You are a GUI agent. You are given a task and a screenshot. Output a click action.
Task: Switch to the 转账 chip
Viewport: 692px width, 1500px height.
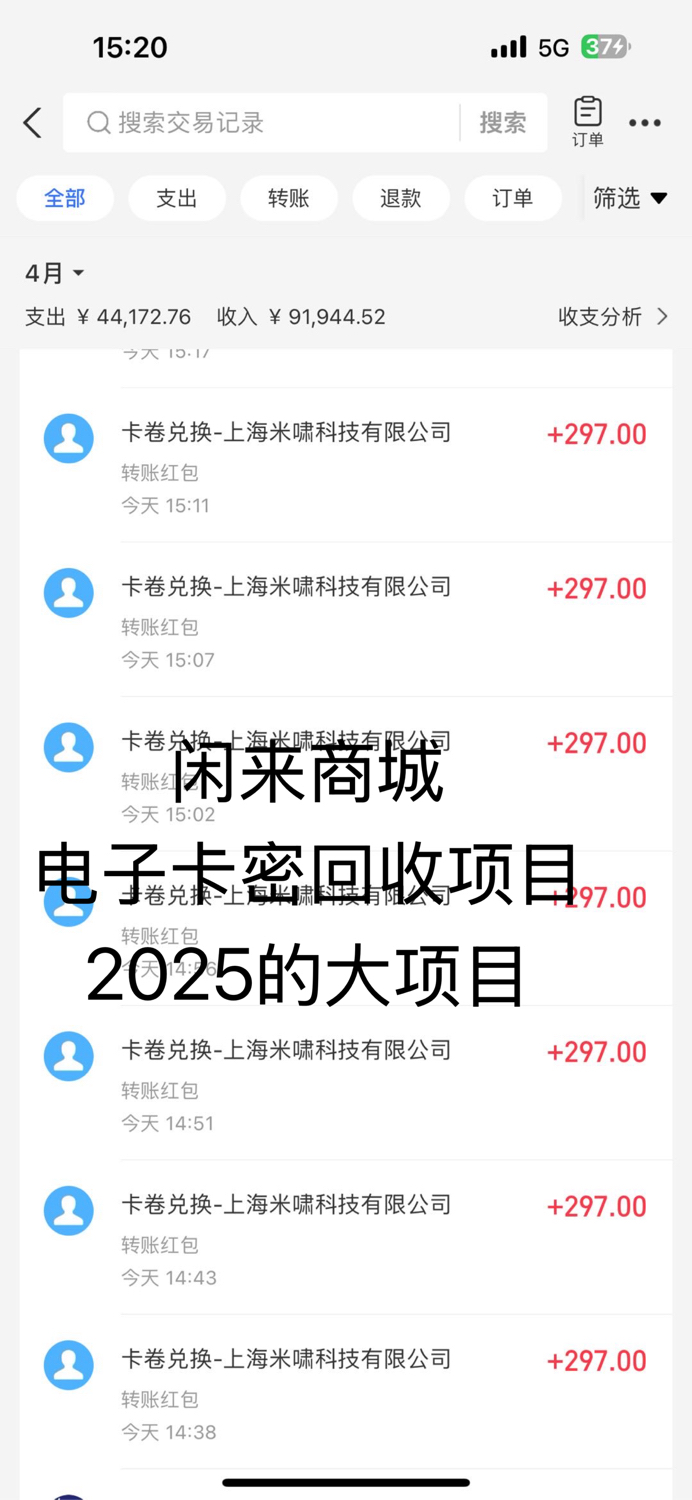[289, 198]
